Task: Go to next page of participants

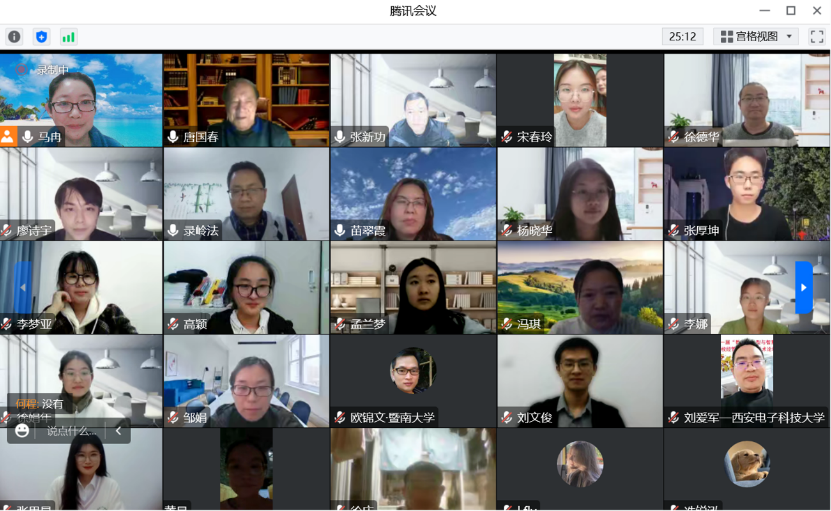Action: (804, 287)
